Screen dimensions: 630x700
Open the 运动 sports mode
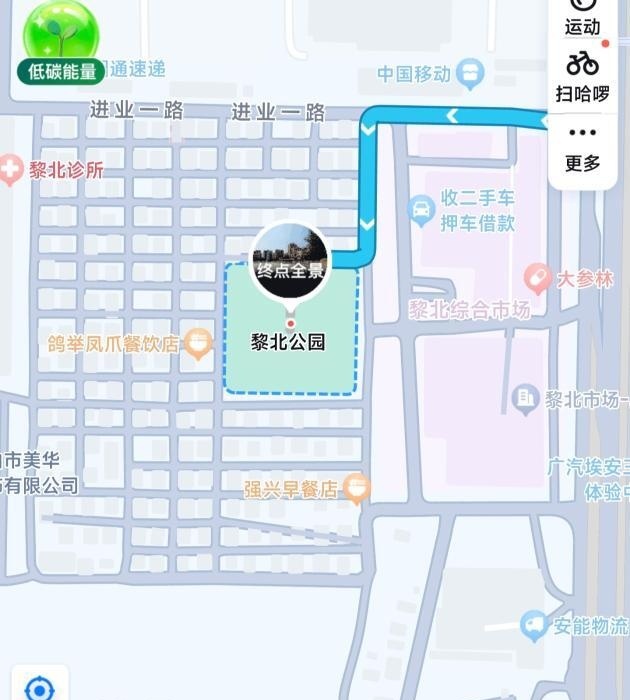point(582,18)
